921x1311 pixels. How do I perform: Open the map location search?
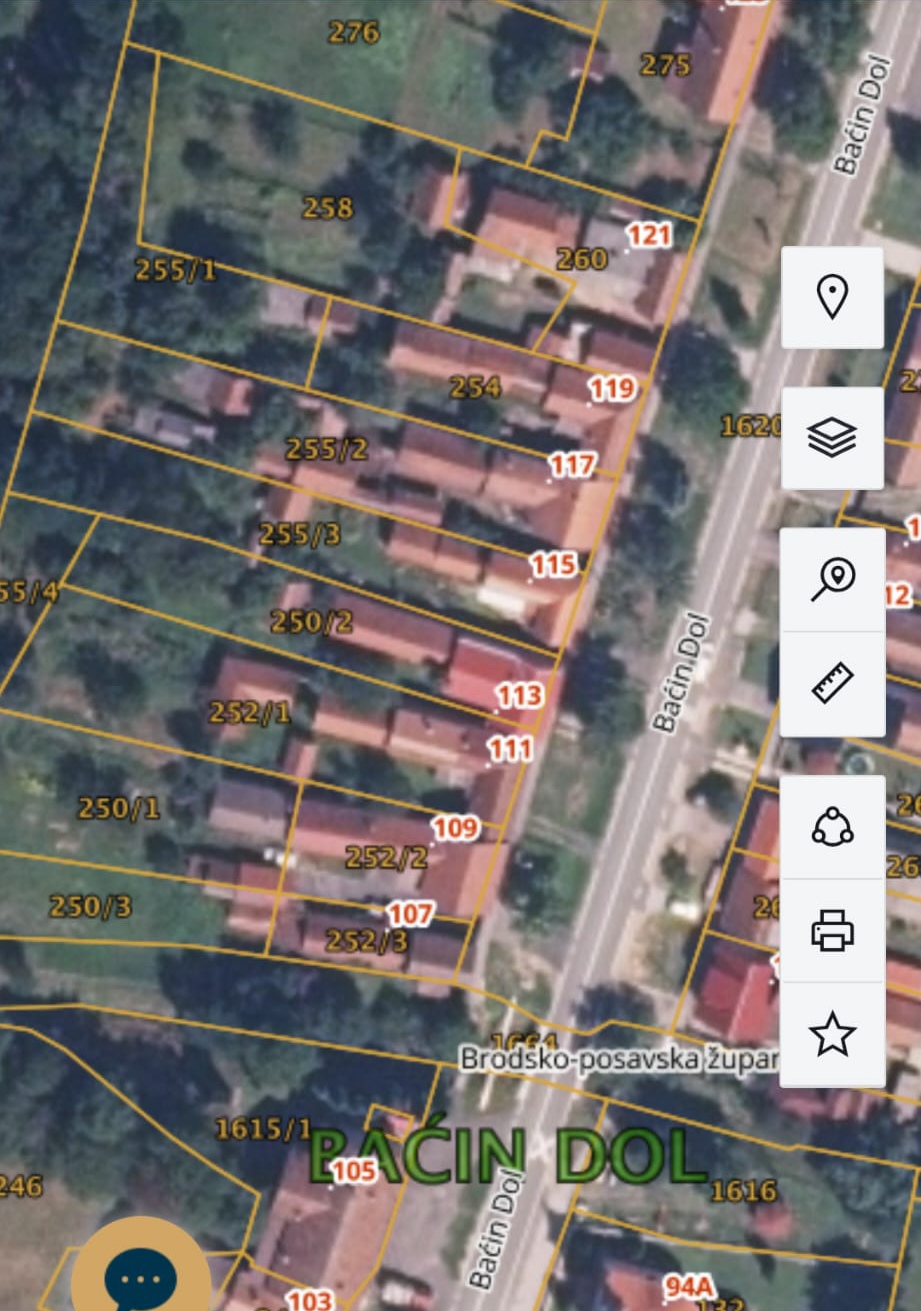coord(832,579)
